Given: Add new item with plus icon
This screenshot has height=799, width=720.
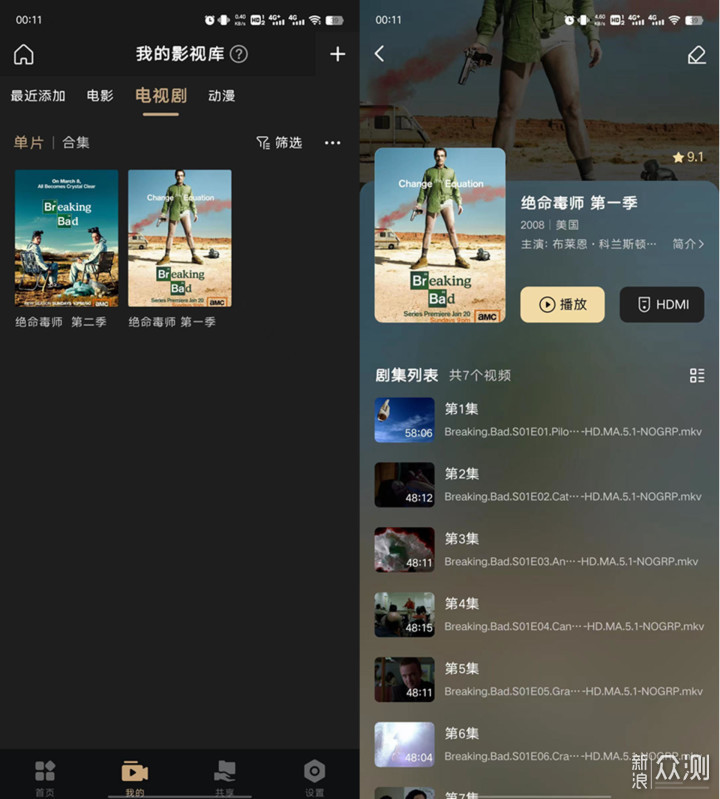Looking at the screenshot, I should (338, 54).
